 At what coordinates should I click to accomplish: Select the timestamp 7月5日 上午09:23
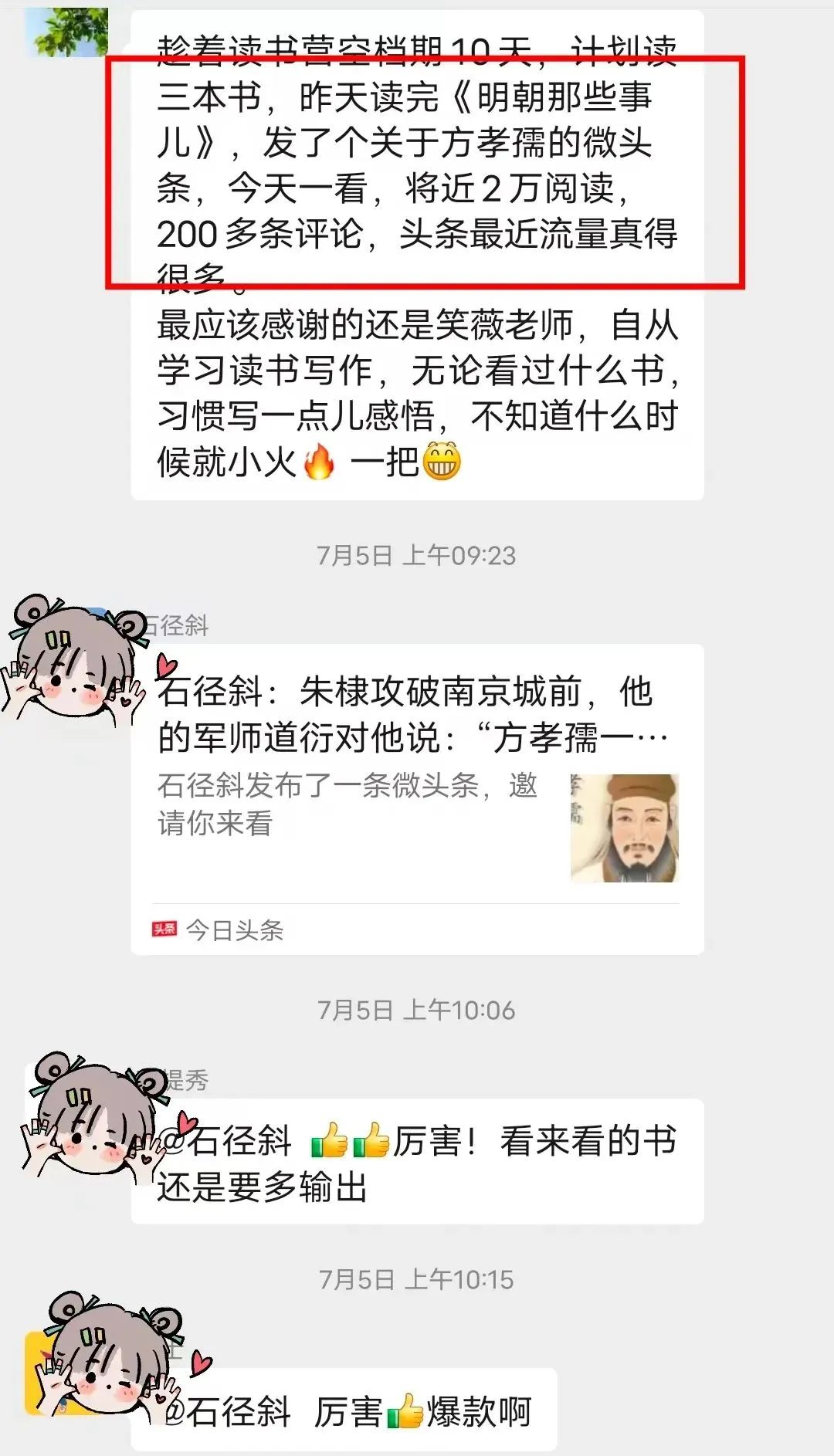pos(417,553)
